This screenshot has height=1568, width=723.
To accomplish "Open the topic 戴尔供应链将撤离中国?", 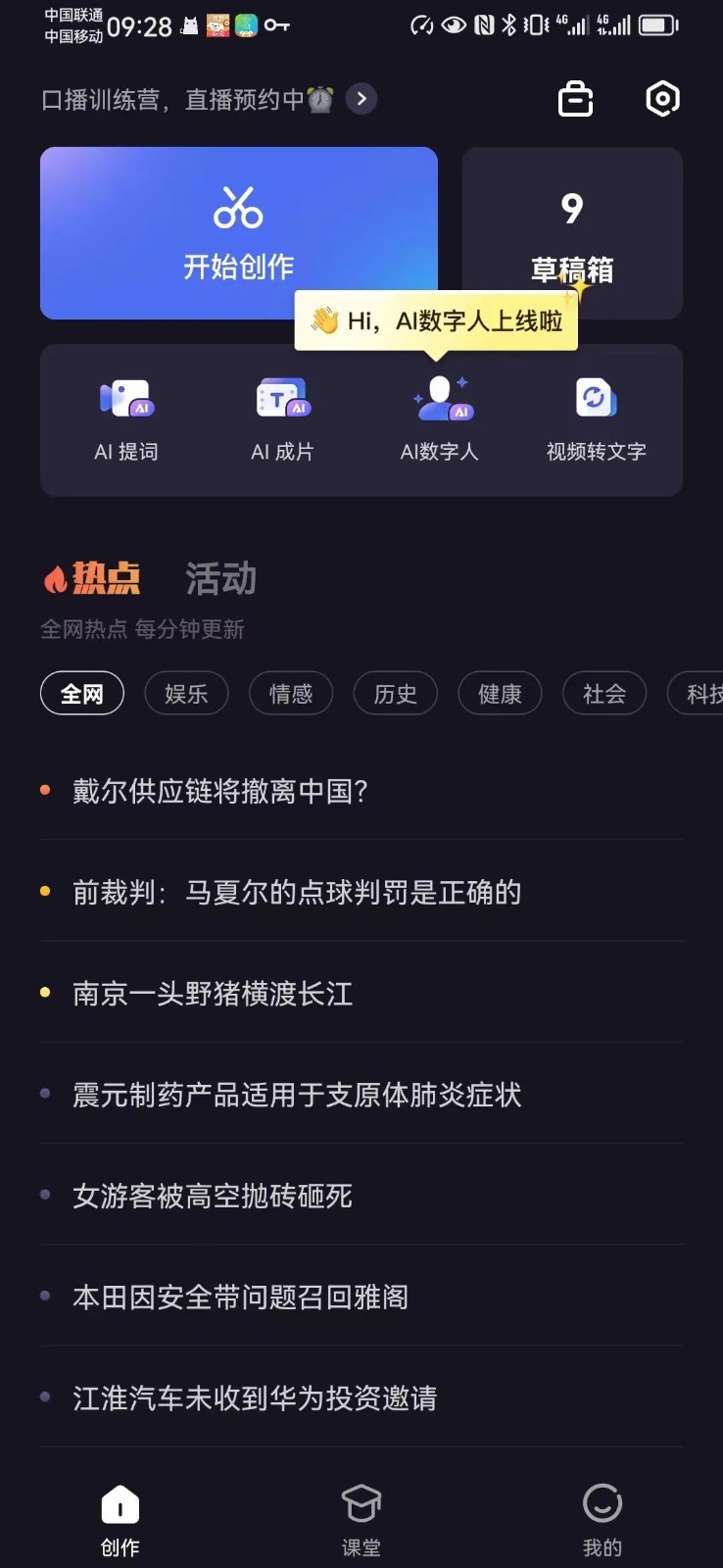I will pos(220,791).
